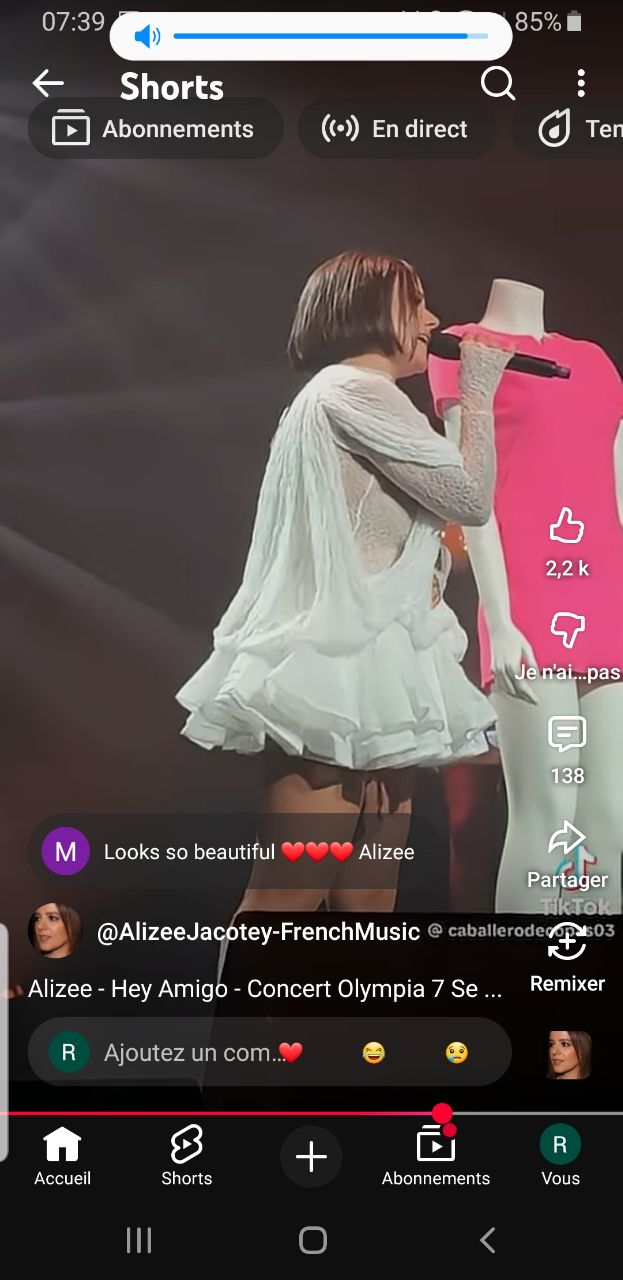Go back using the arrow icon
The width and height of the screenshot is (623, 1280).
(47, 84)
